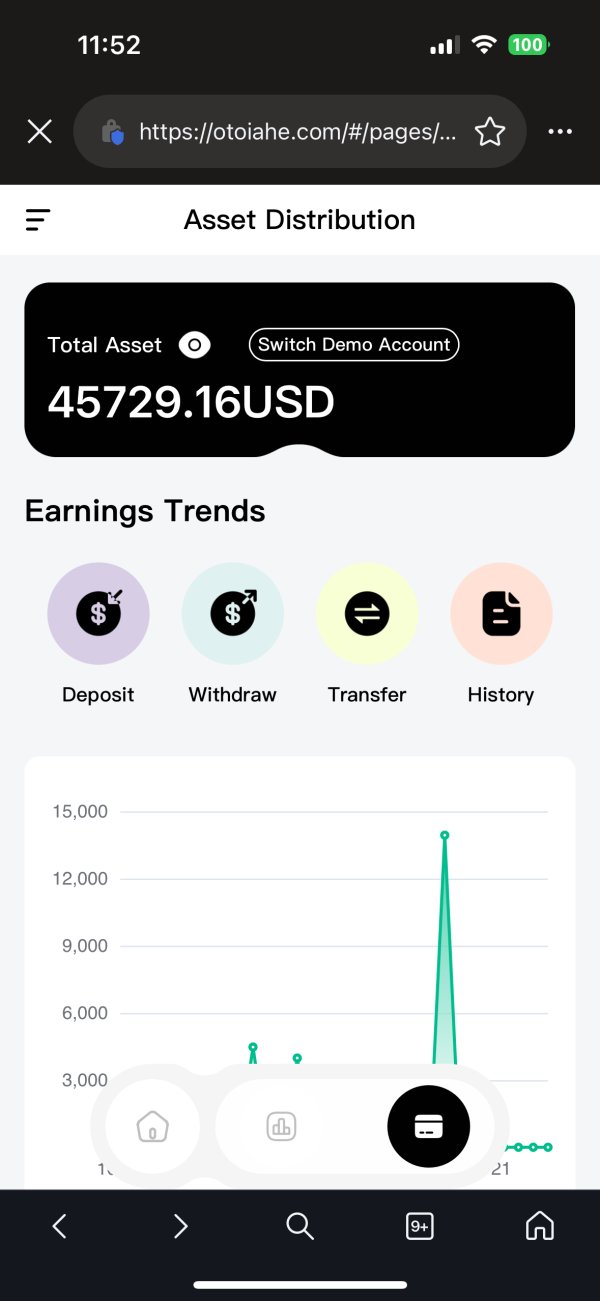View transaction History
The image size is (600, 1301).
501,633
